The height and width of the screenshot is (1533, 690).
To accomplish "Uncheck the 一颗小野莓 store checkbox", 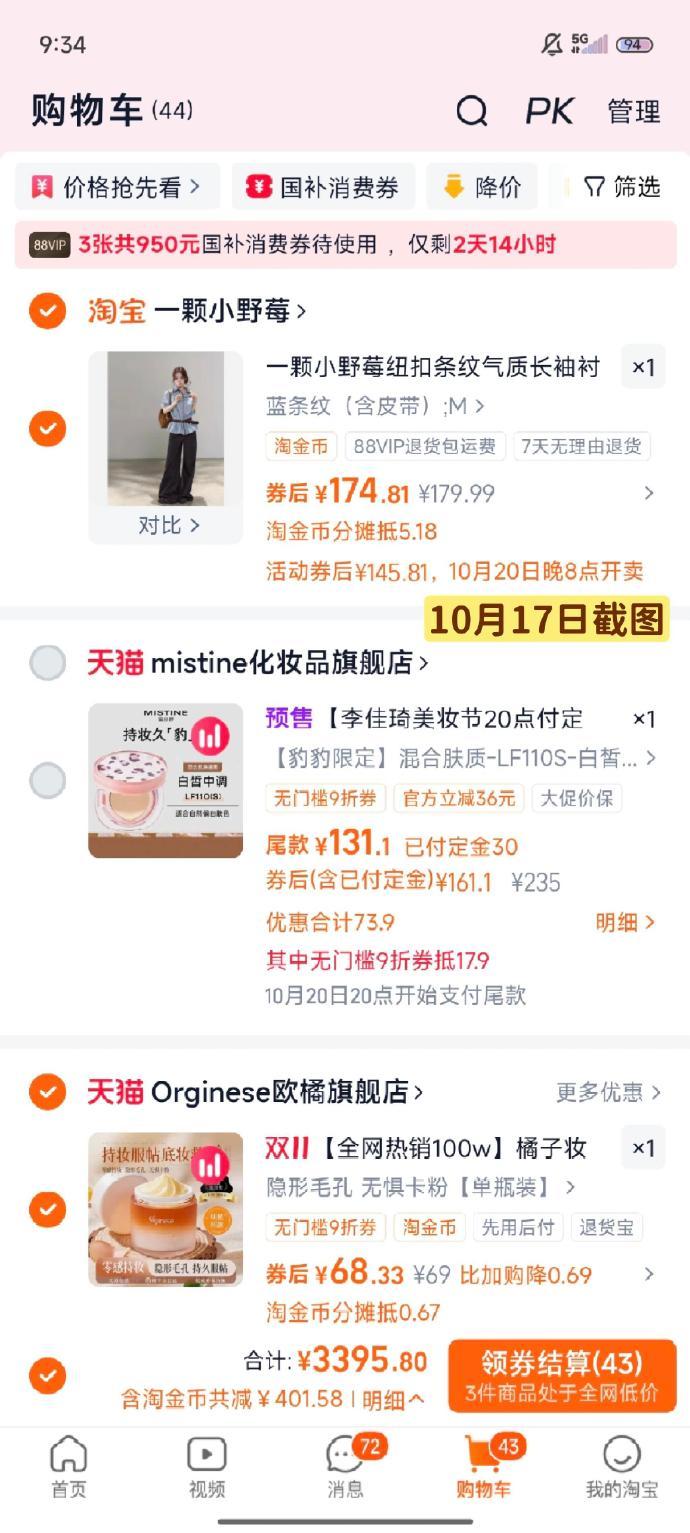I will tap(47, 311).
